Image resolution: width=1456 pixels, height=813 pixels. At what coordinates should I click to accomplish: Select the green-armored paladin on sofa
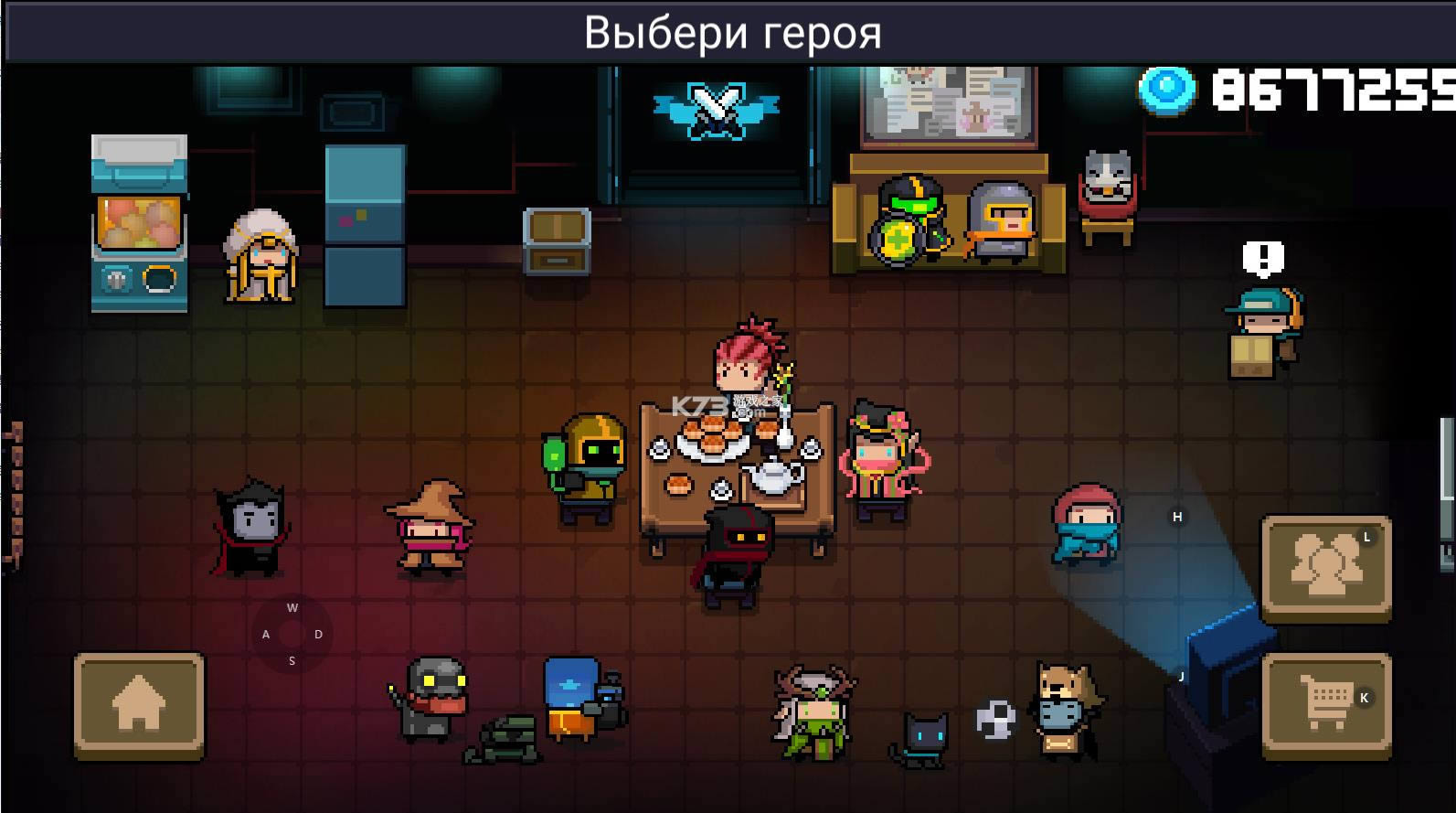pos(908,219)
